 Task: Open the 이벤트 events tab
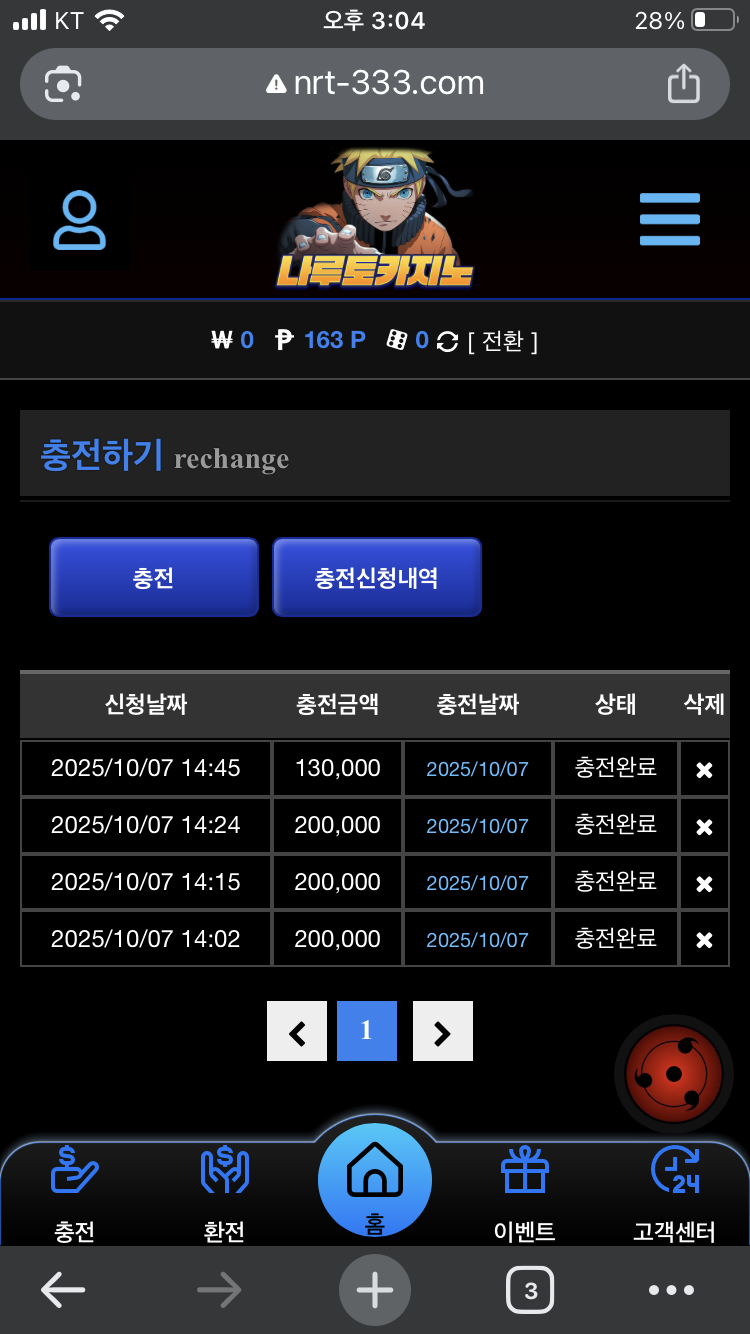pos(525,1195)
